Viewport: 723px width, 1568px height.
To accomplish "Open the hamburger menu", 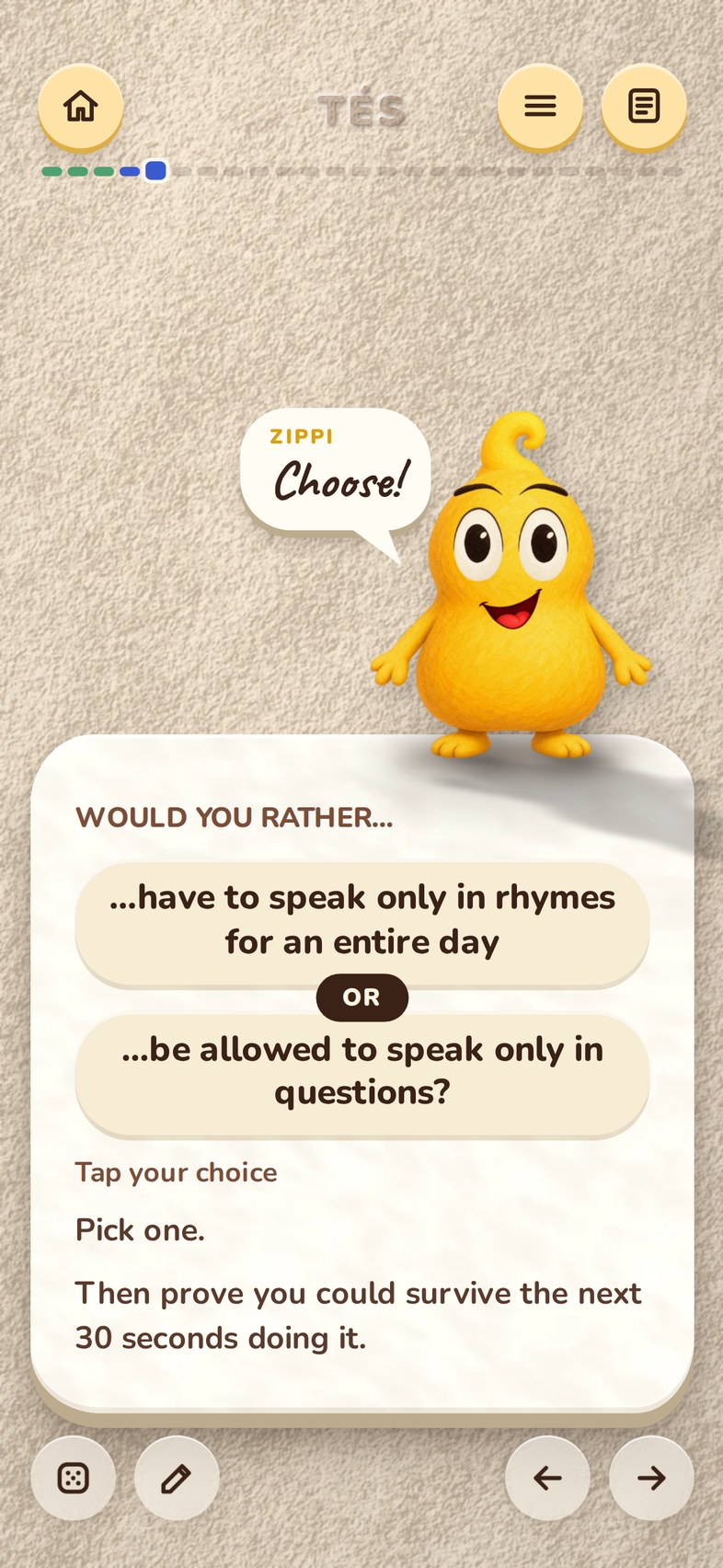I will pos(540,107).
